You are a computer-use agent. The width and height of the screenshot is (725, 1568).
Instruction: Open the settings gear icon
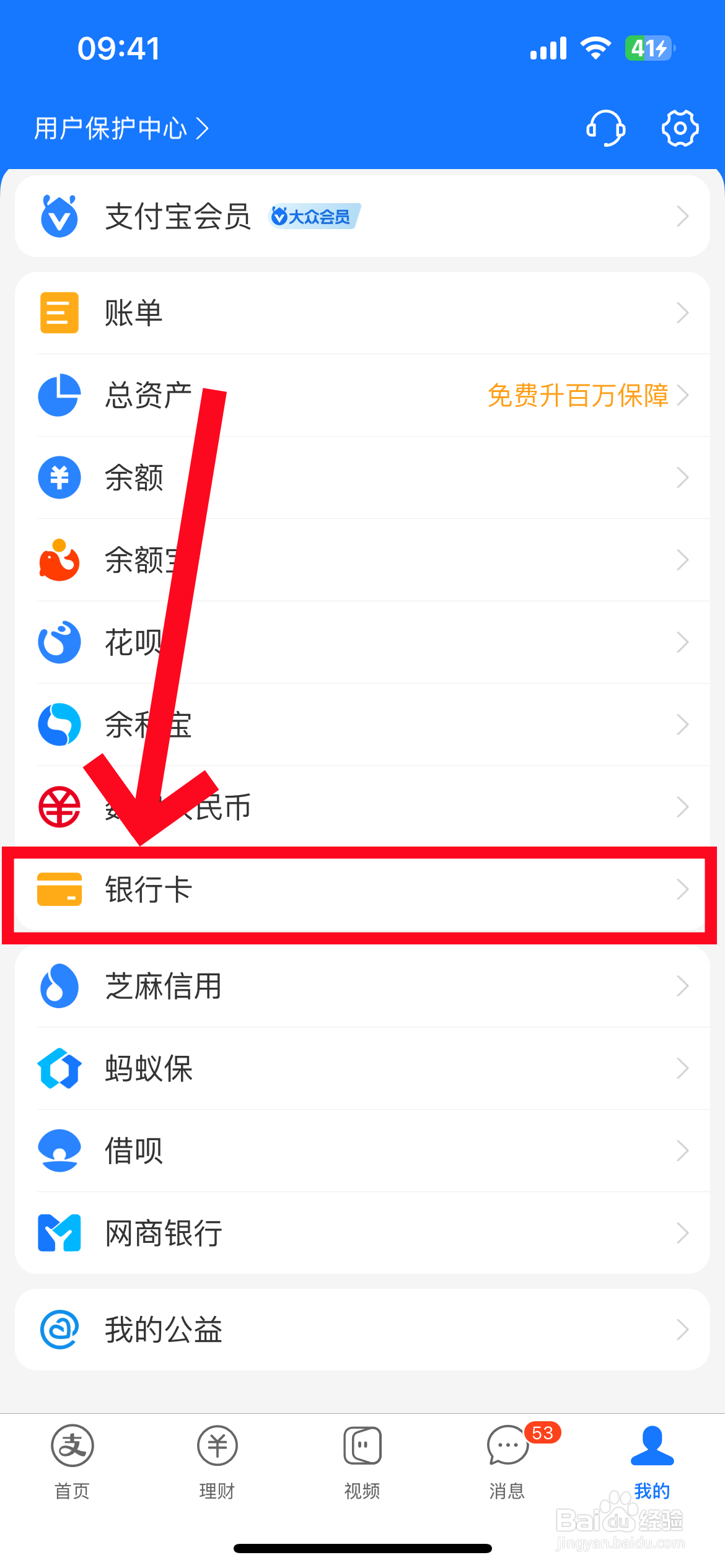680,128
